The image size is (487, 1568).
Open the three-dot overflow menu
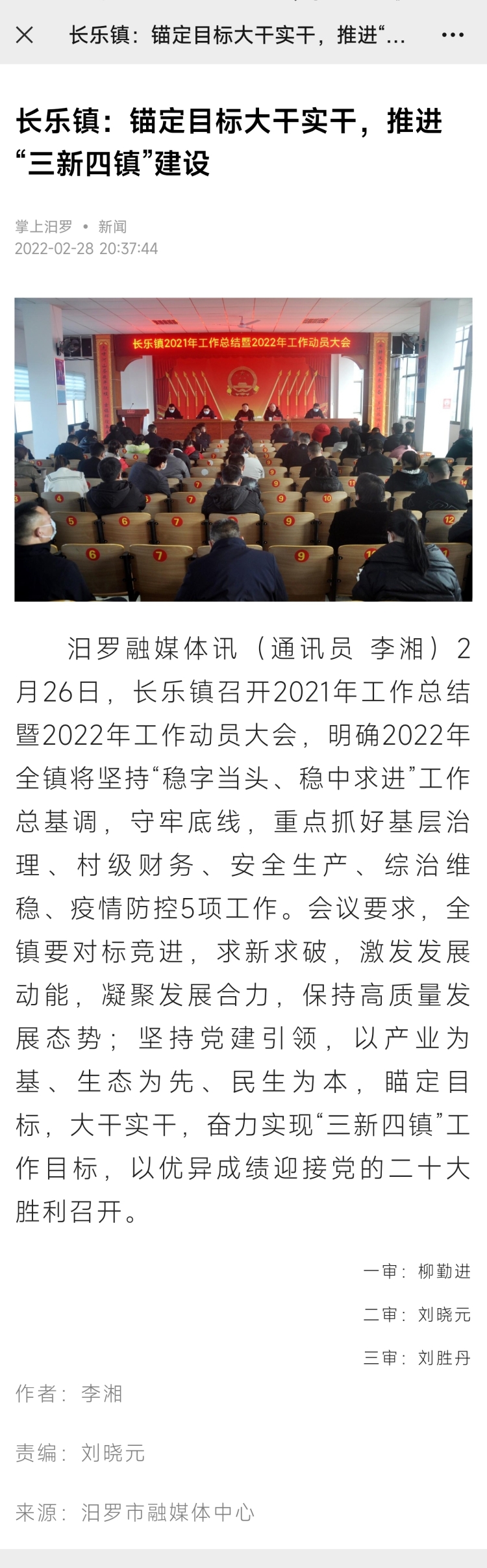[x=452, y=35]
